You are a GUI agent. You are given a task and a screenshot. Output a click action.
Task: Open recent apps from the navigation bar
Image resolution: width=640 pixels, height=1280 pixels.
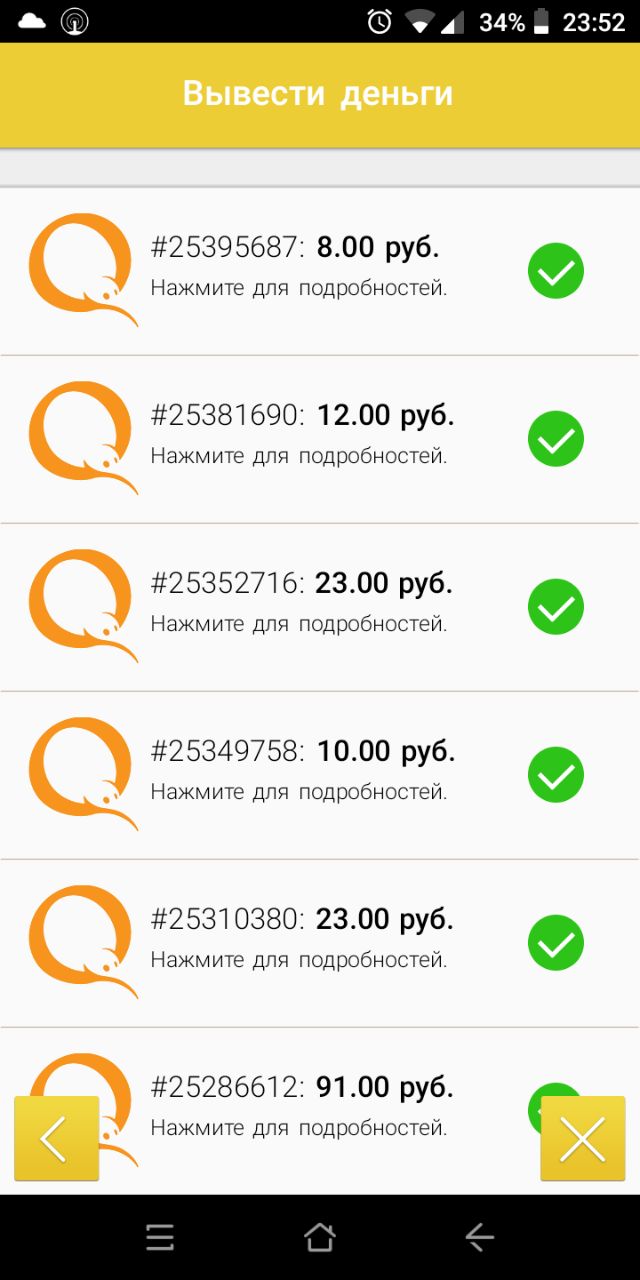click(160, 1238)
